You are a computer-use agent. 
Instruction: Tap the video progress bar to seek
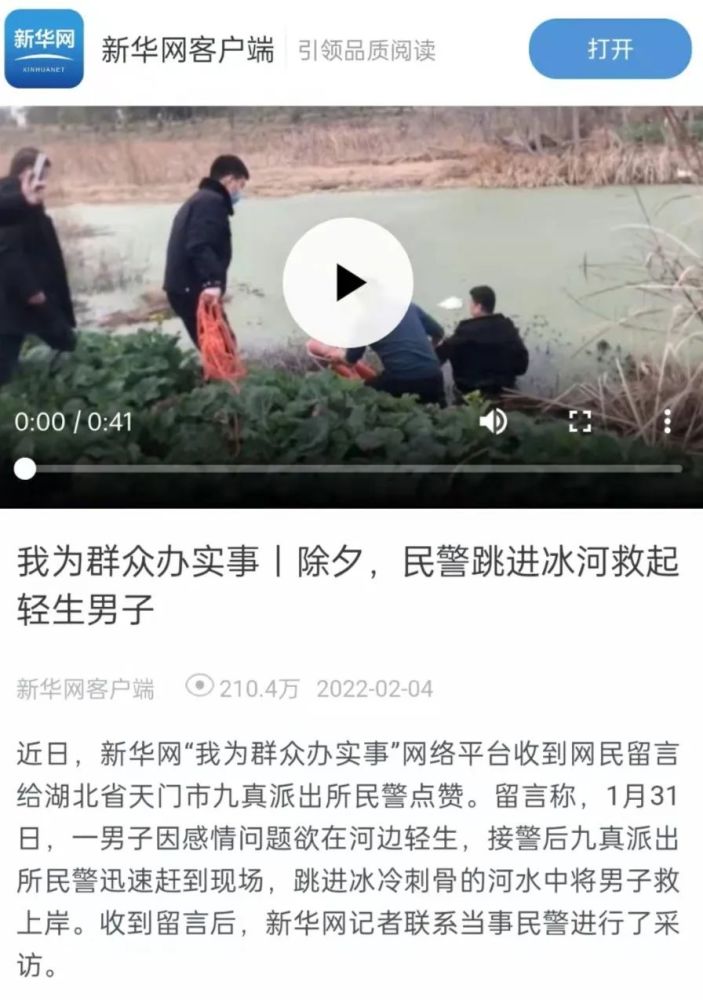pos(350,468)
